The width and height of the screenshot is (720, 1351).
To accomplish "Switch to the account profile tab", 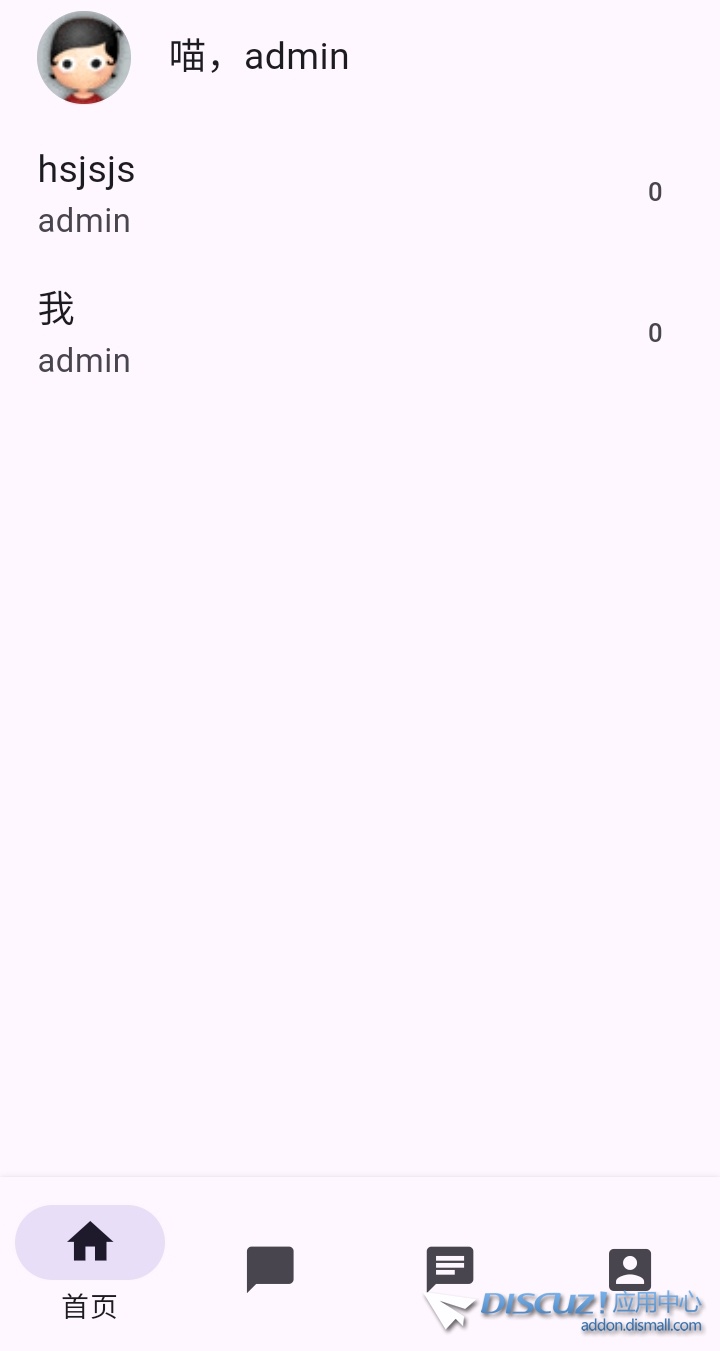I will 630,1268.
